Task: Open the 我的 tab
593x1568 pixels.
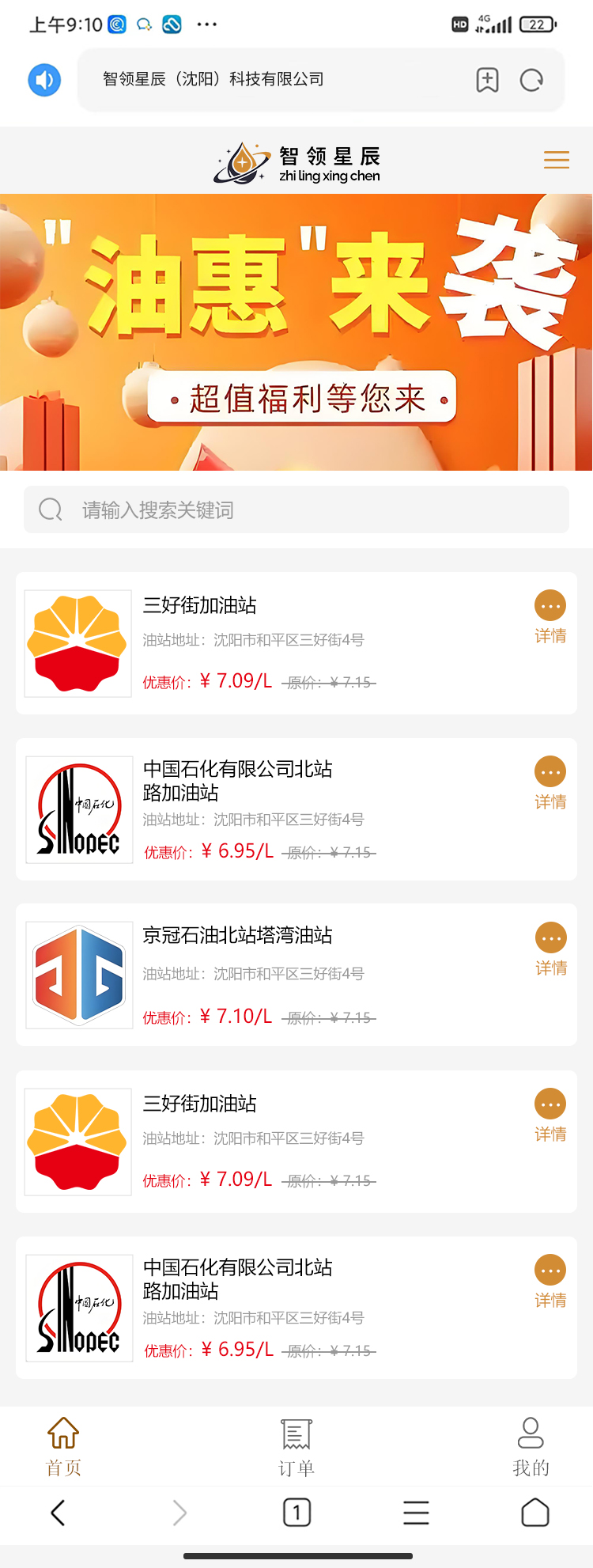Action: click(x=531, y=1446)
